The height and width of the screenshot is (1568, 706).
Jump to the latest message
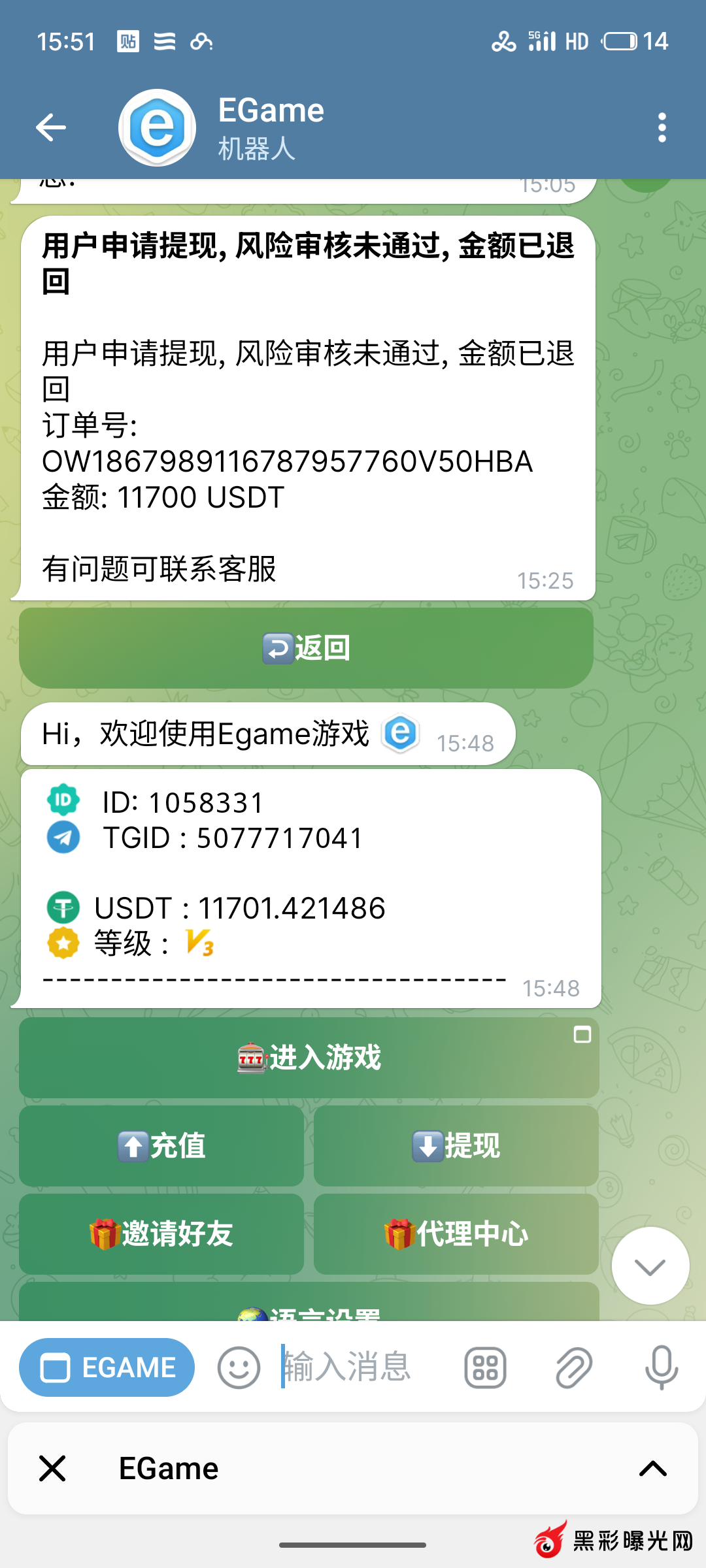click(x=650, y=1266)
